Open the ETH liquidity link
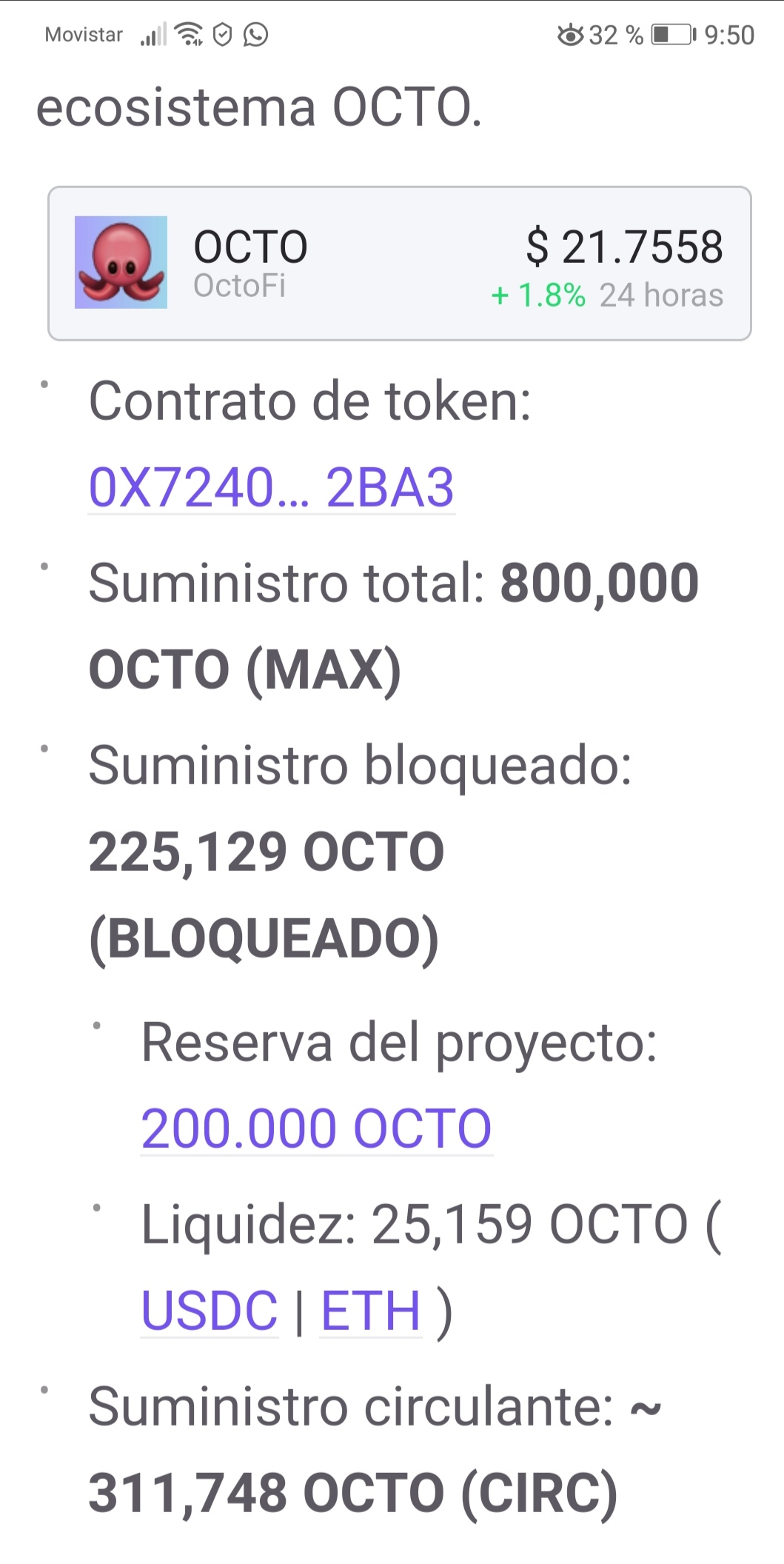The width and height of the screenshot is (784, 1564). [x=371, y=1311]
